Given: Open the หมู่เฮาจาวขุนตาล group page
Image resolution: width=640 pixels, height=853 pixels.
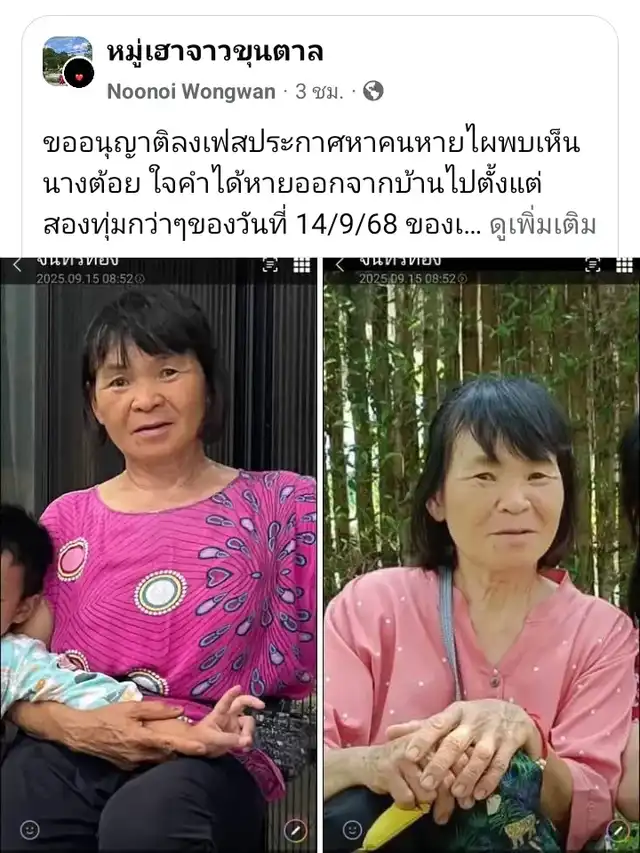Looking at the screenshot, I should coord(216,53).
